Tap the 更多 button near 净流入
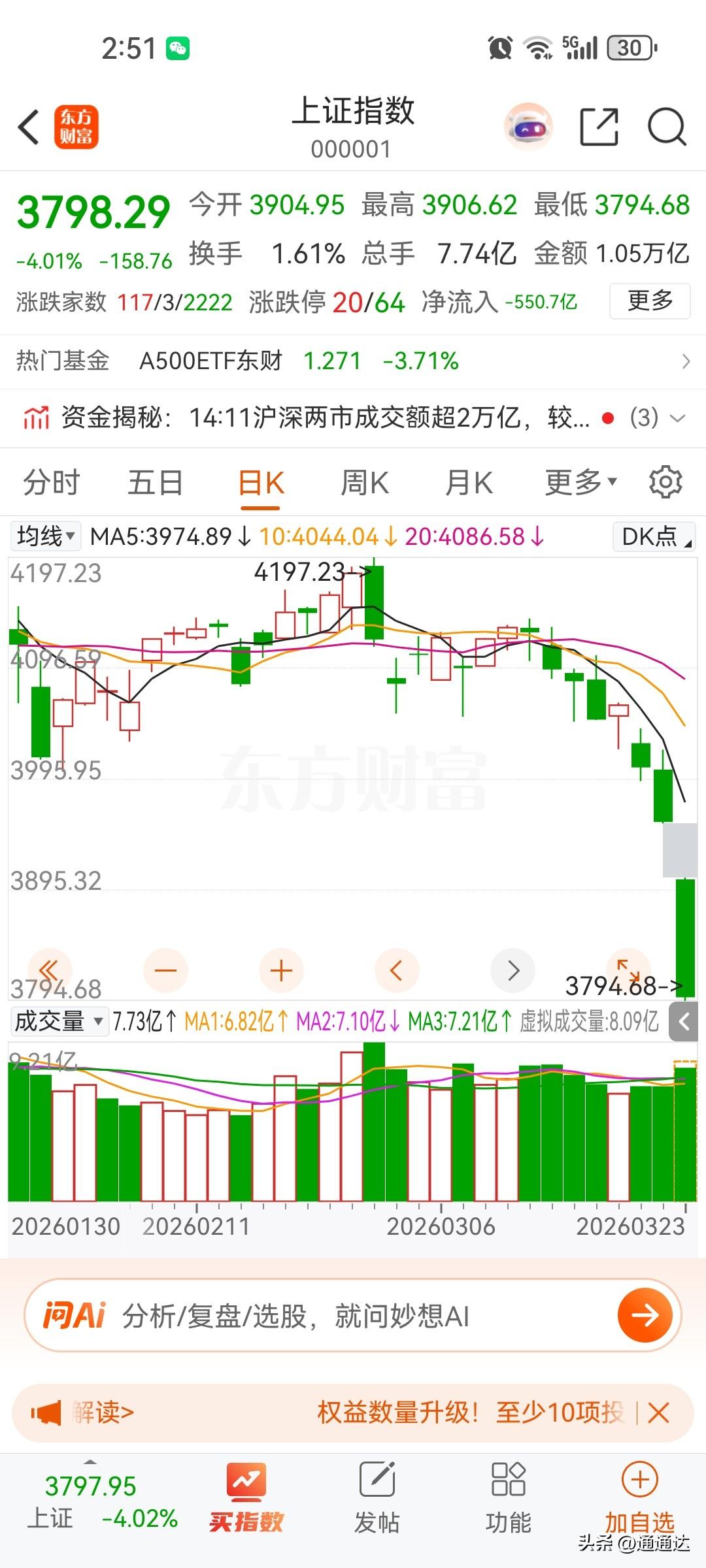706x1568 pixels. [650, 302]
